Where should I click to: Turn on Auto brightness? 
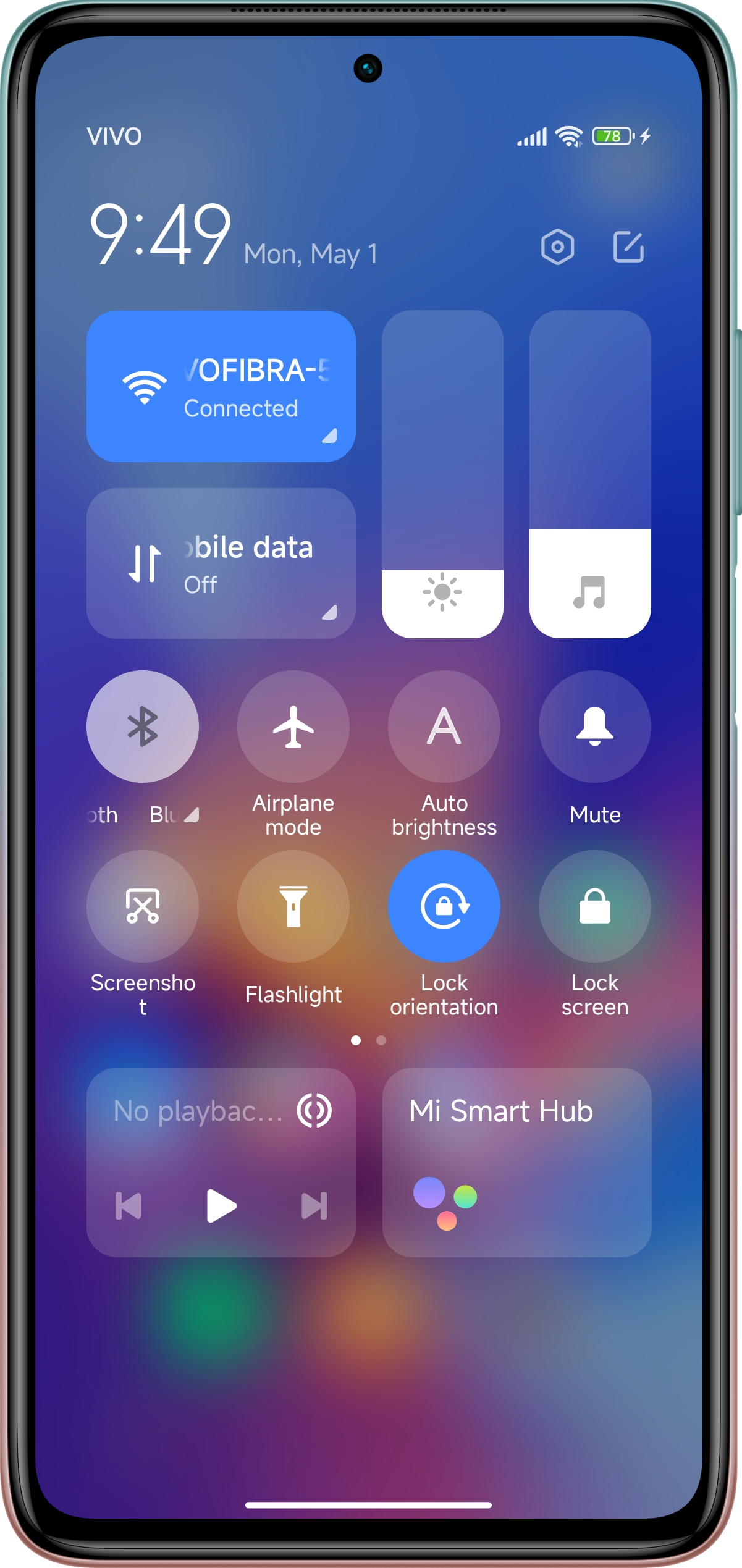(x=444, y=727)
